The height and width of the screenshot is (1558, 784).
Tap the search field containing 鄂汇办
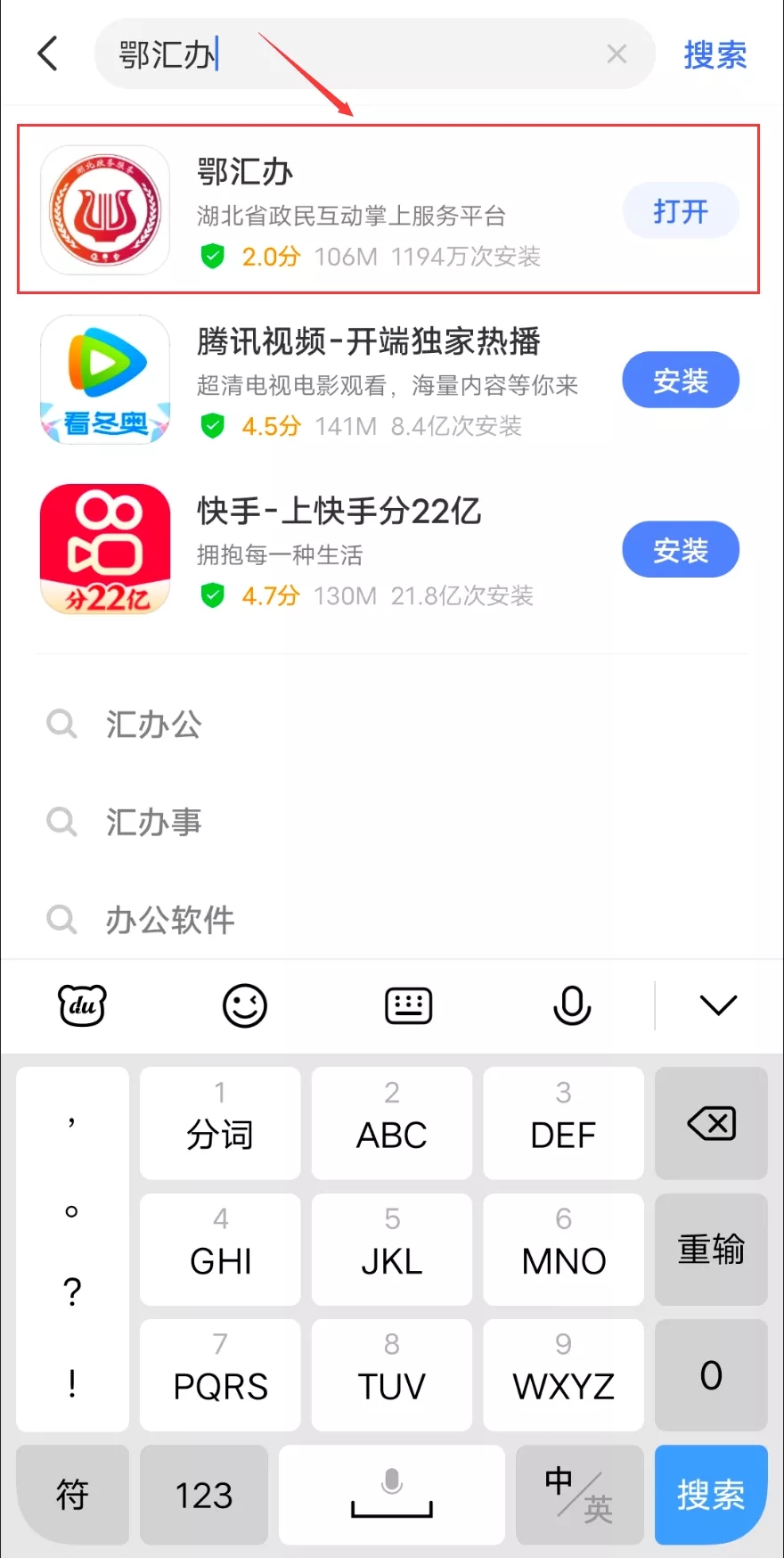(356, 54)
